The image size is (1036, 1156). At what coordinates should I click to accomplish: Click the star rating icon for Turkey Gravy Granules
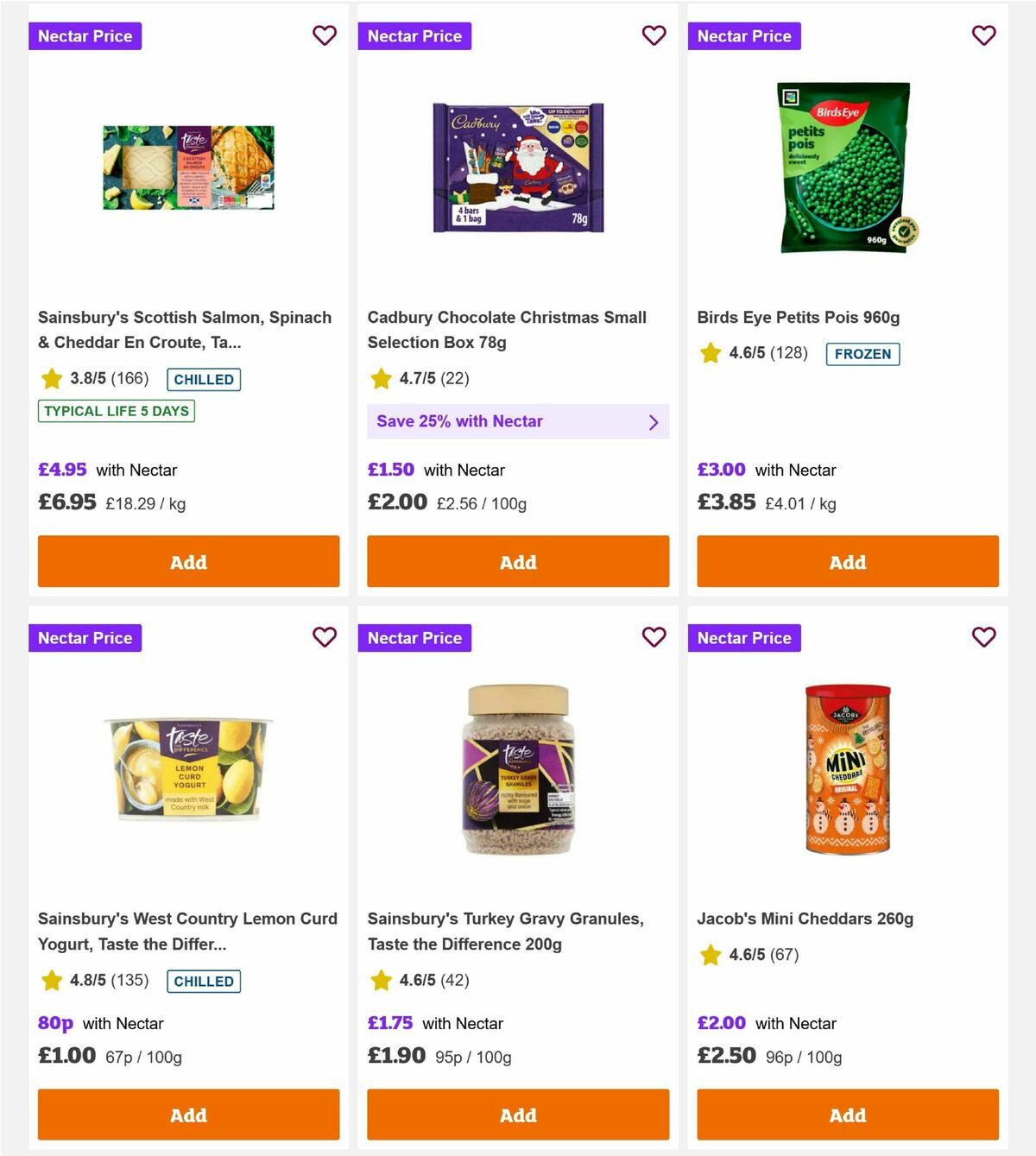[x=381, y=981]
